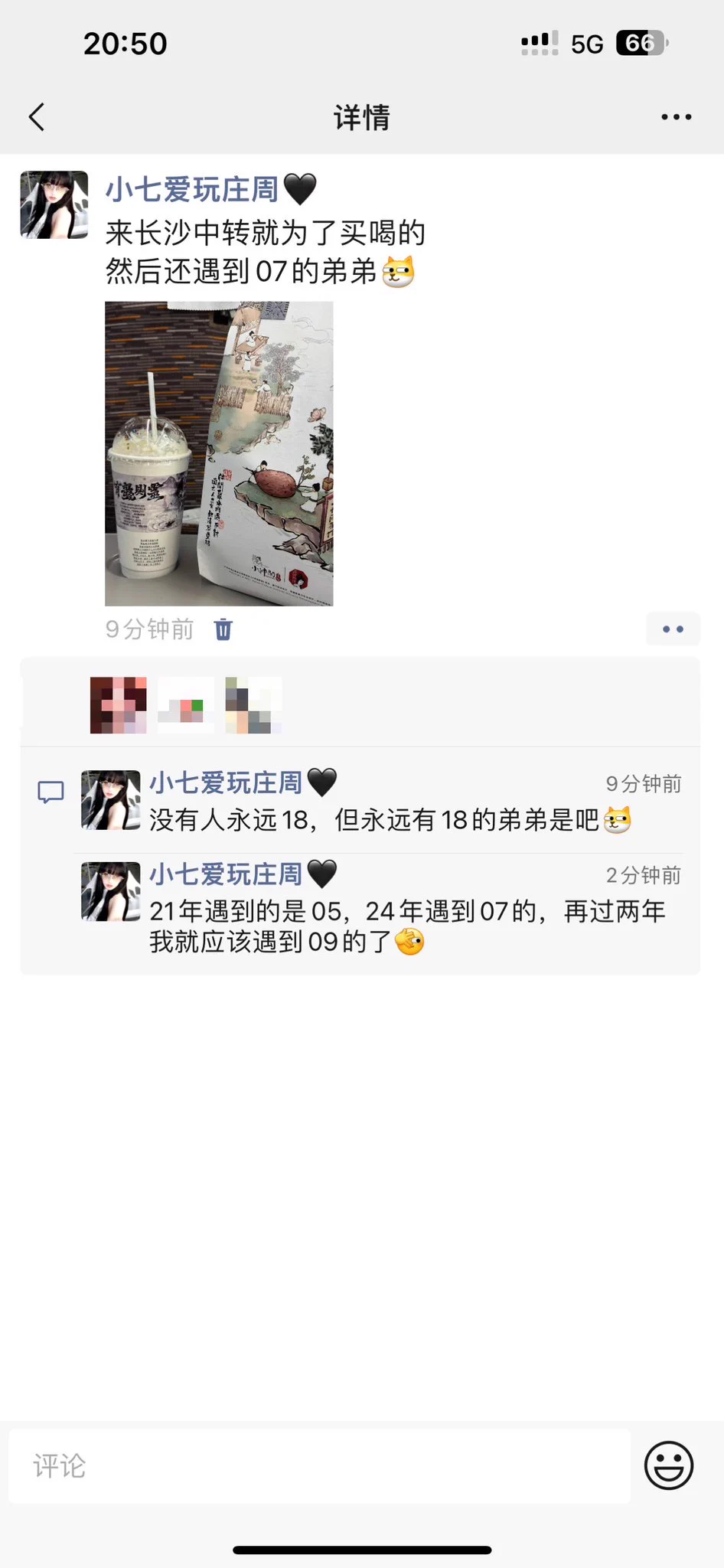This screenshot has height=1568, width=724.
Task: View the drink and bag photo
Action: pos(219,453)
